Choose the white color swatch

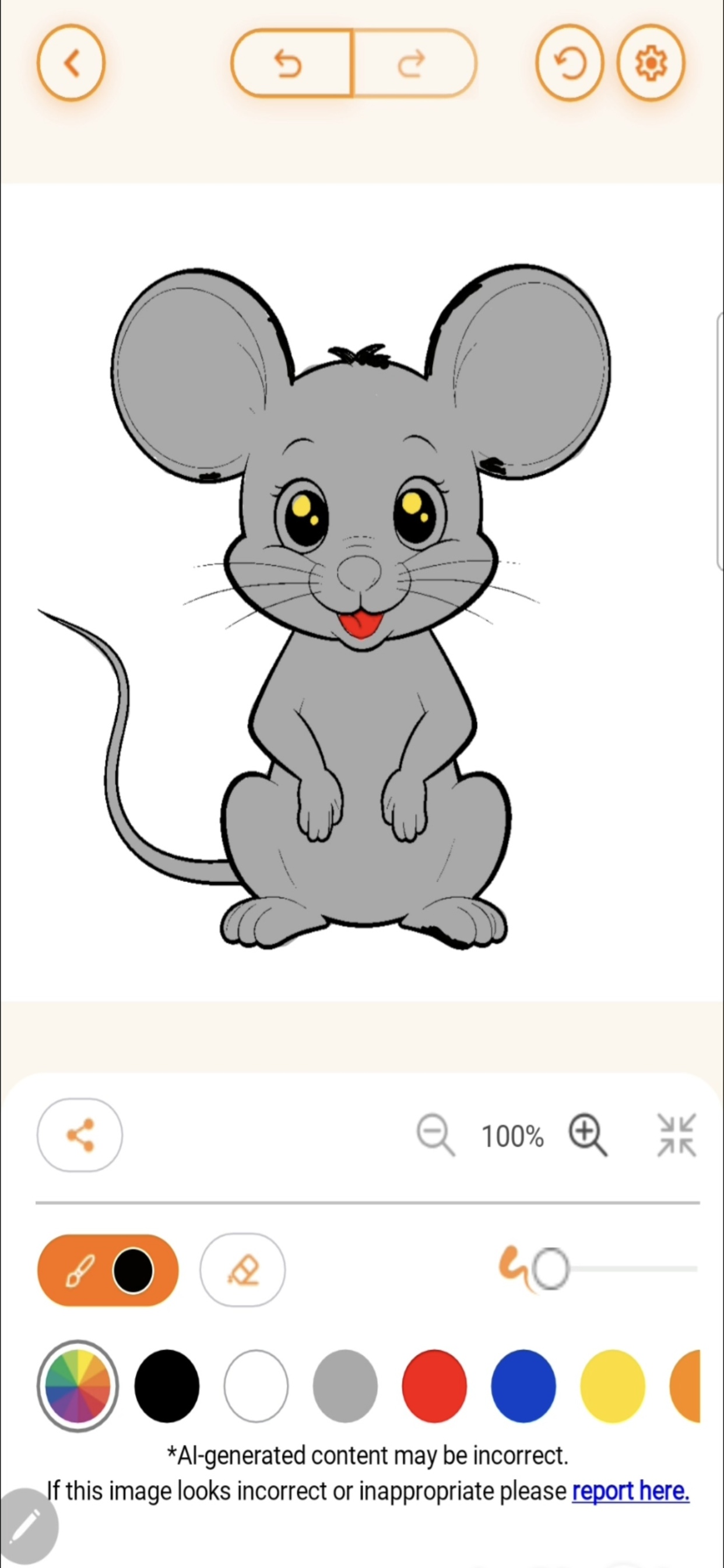(x=256, y=1386)
